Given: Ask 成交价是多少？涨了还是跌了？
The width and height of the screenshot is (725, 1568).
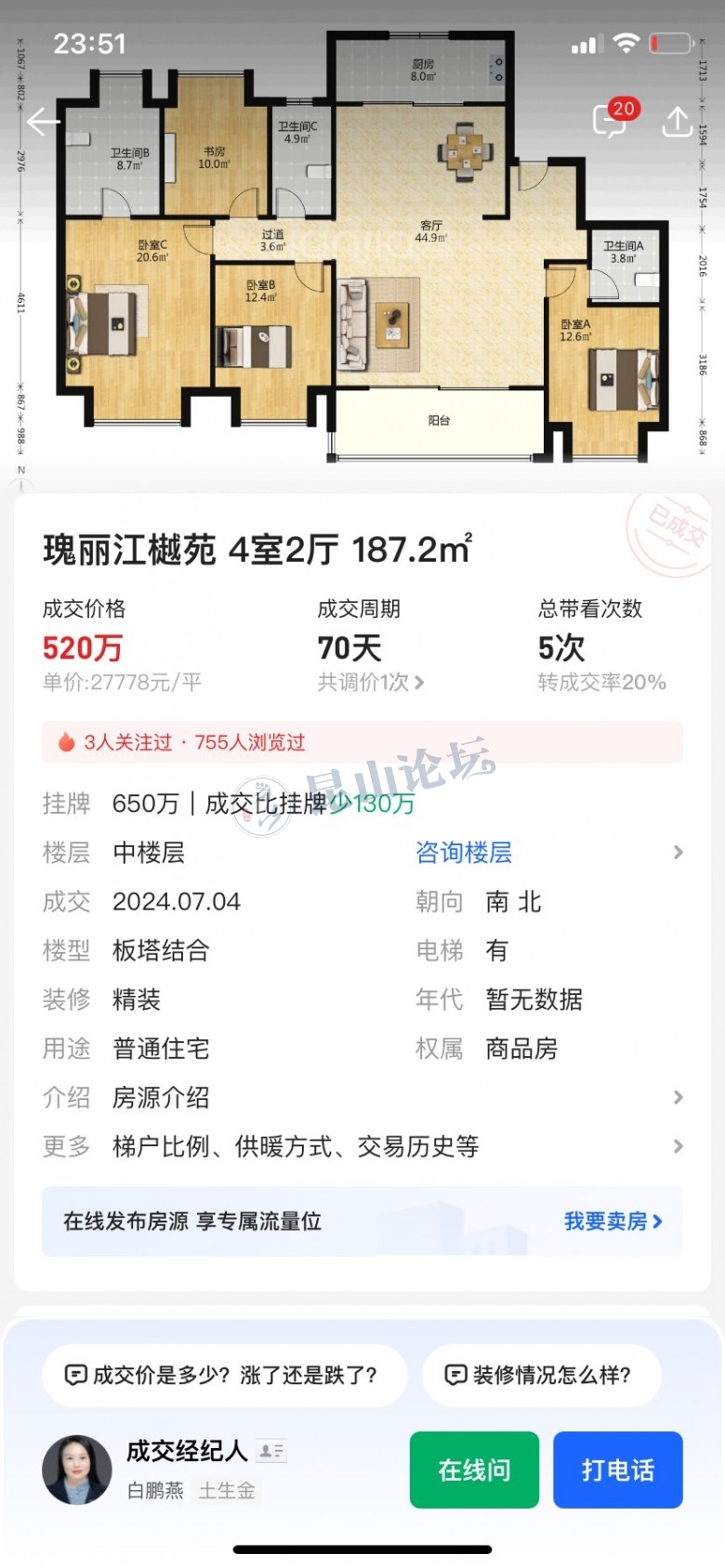Looking at the screenshot, I should coord(223,1375).
